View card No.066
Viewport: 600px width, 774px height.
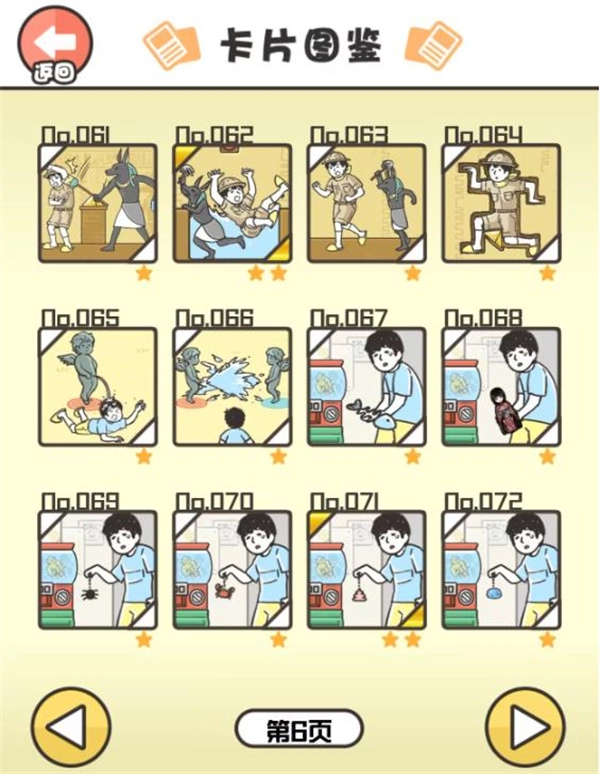[232, 387]
